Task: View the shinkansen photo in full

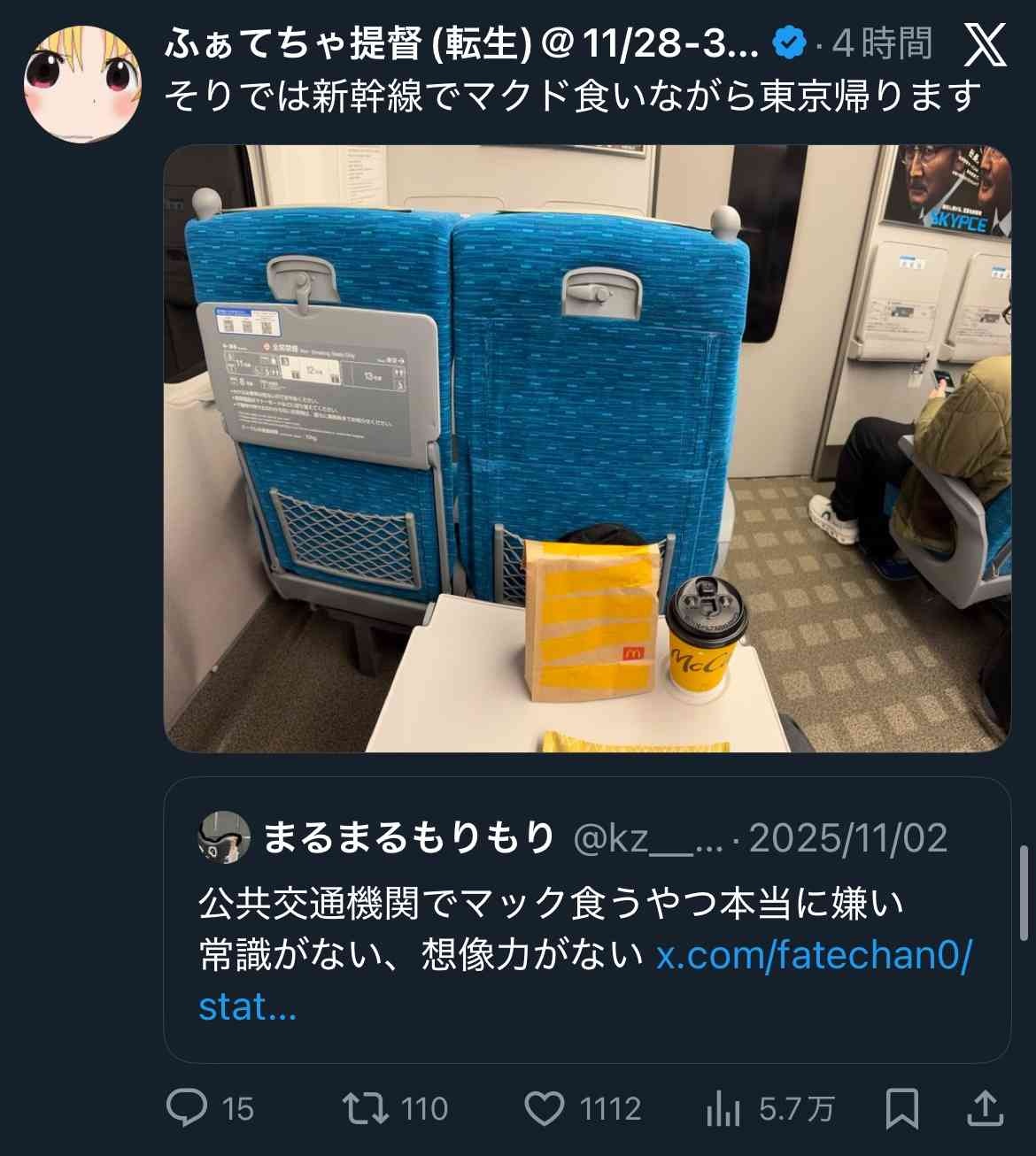Action: tap(586, 448)
